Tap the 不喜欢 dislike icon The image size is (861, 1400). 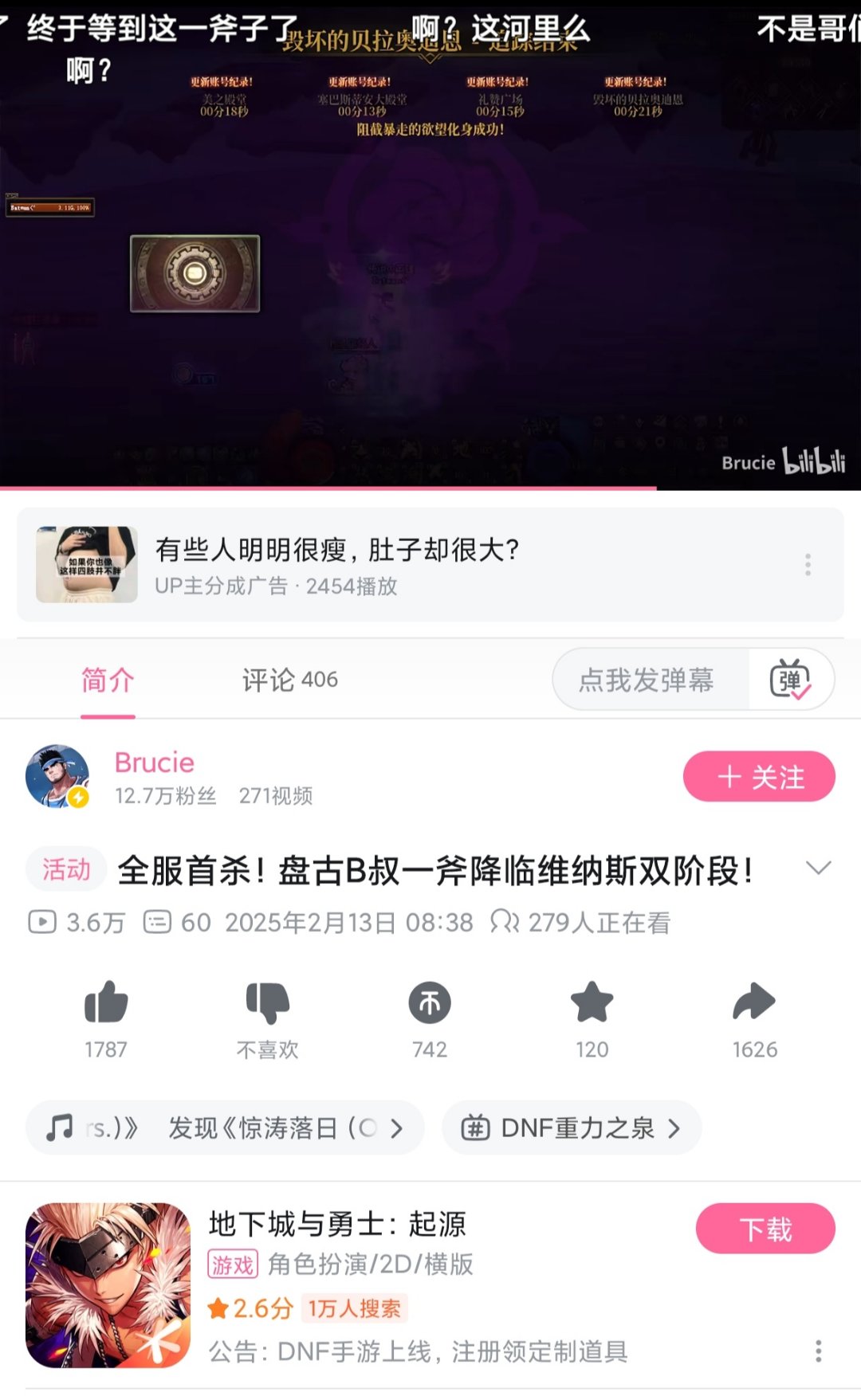(x=267, y=1002)
